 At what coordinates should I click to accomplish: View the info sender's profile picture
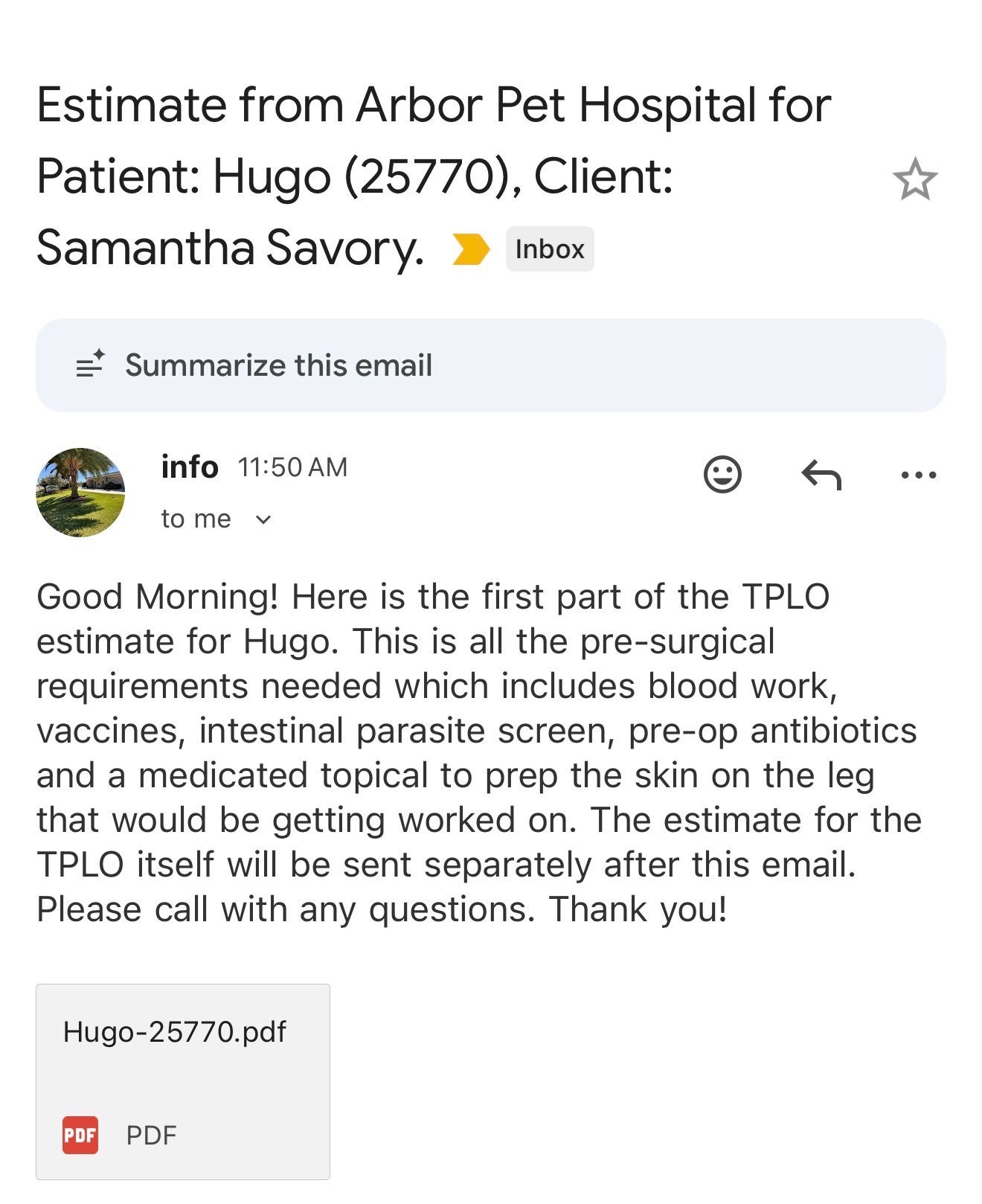80,492
